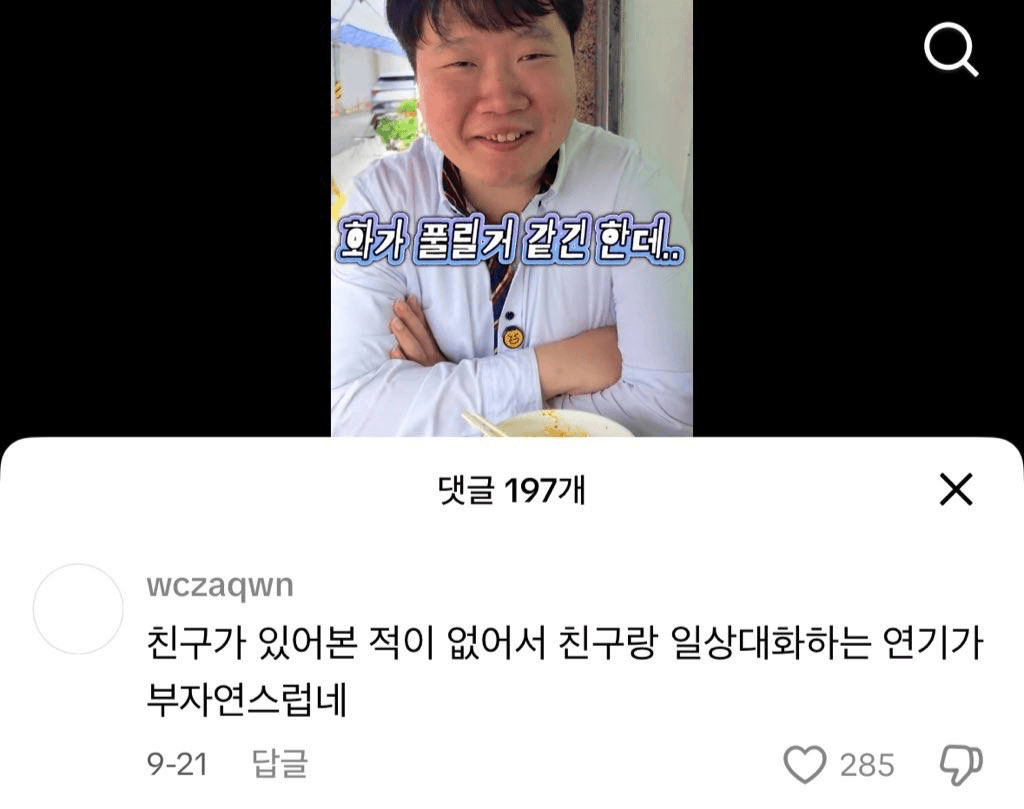Open the wczaqwn username

[x=220, y=586]
